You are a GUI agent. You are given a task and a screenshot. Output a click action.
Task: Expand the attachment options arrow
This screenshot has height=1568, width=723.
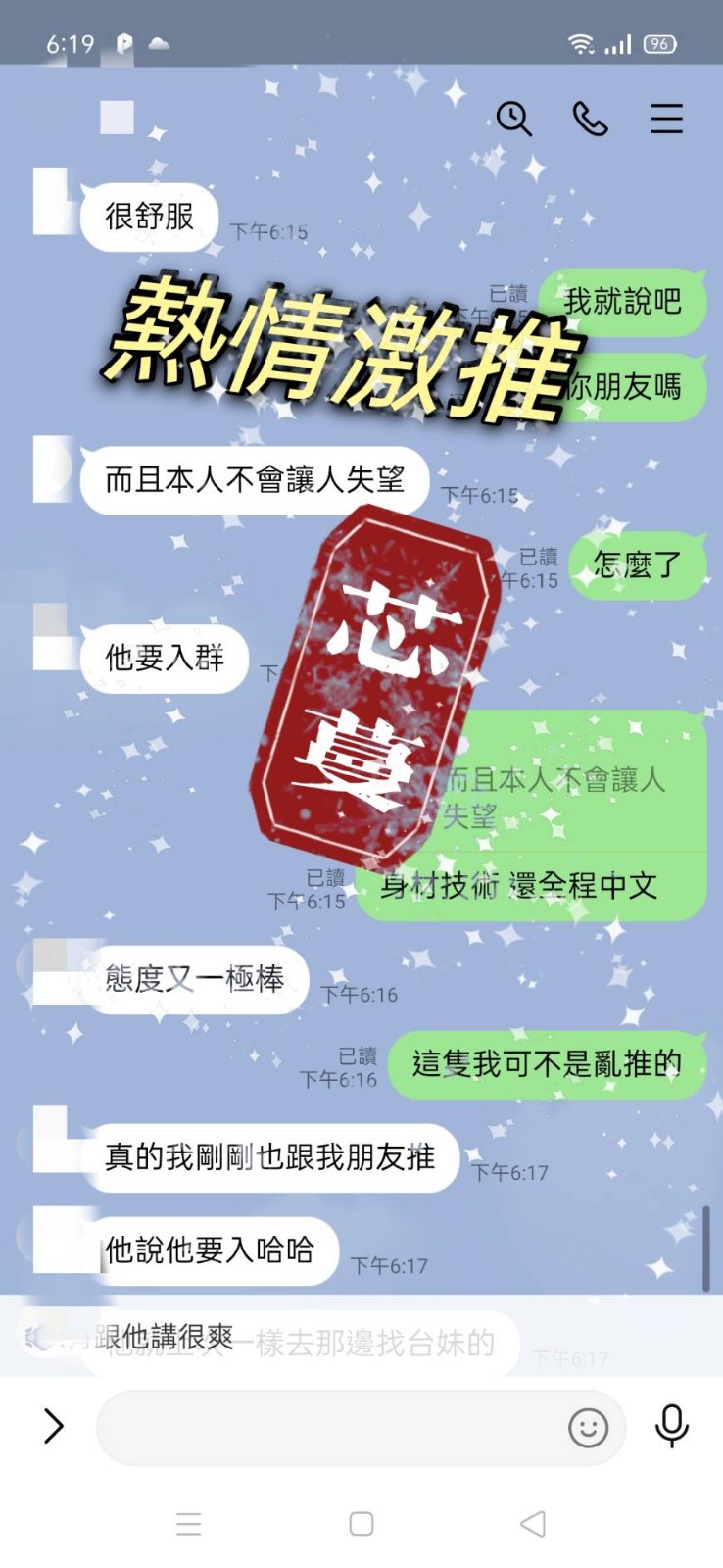54,1426
